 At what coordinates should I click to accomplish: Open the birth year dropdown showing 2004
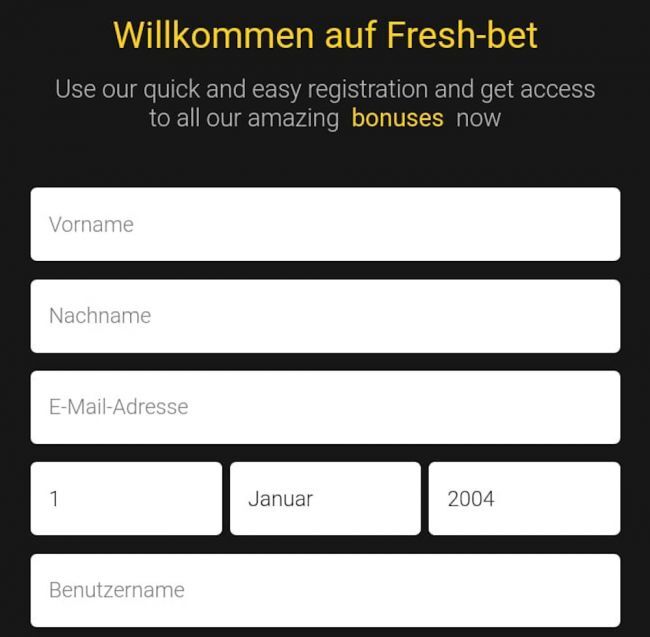coord(524,498)
